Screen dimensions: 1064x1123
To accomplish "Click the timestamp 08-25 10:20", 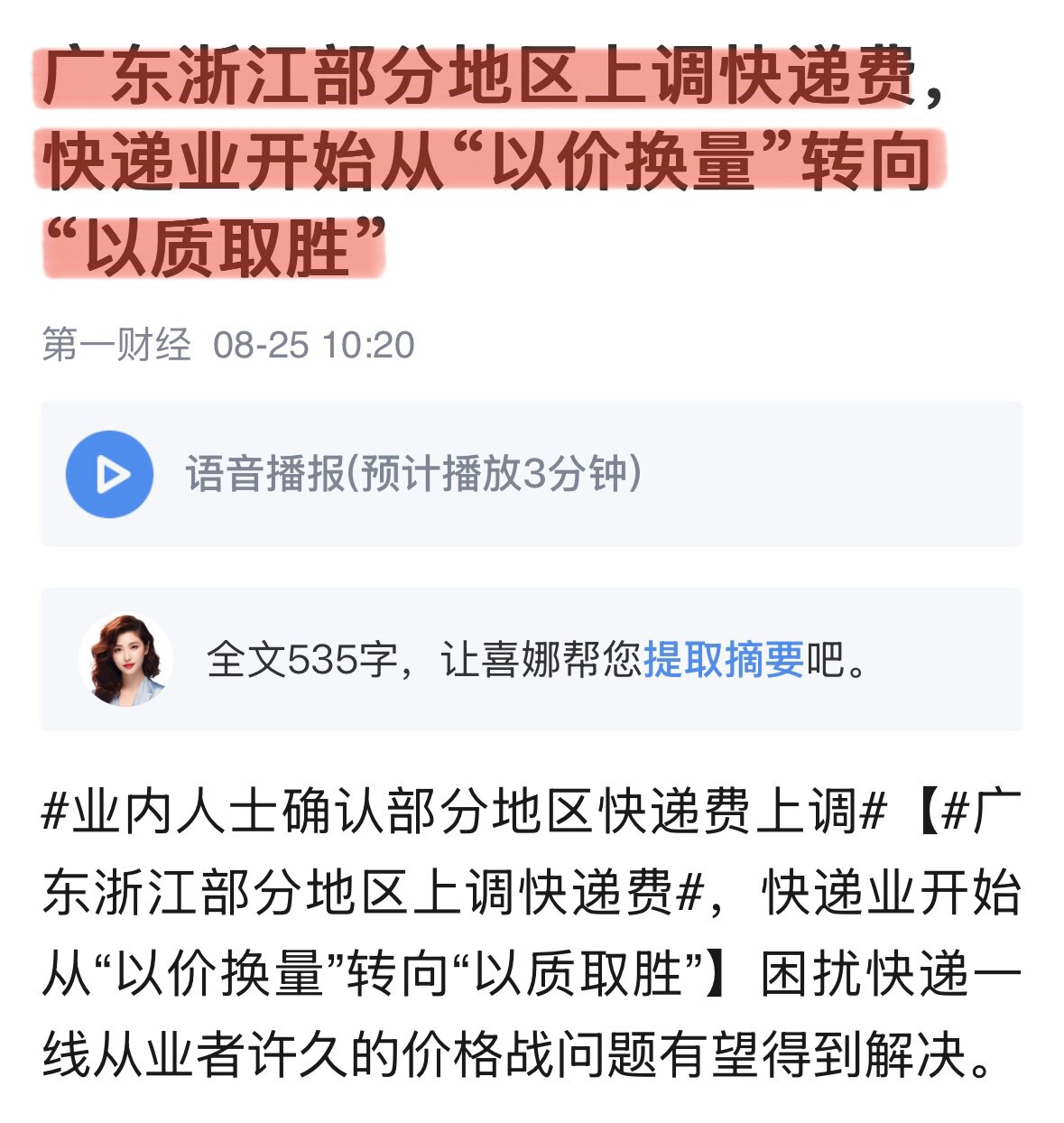I will point(318,343).
